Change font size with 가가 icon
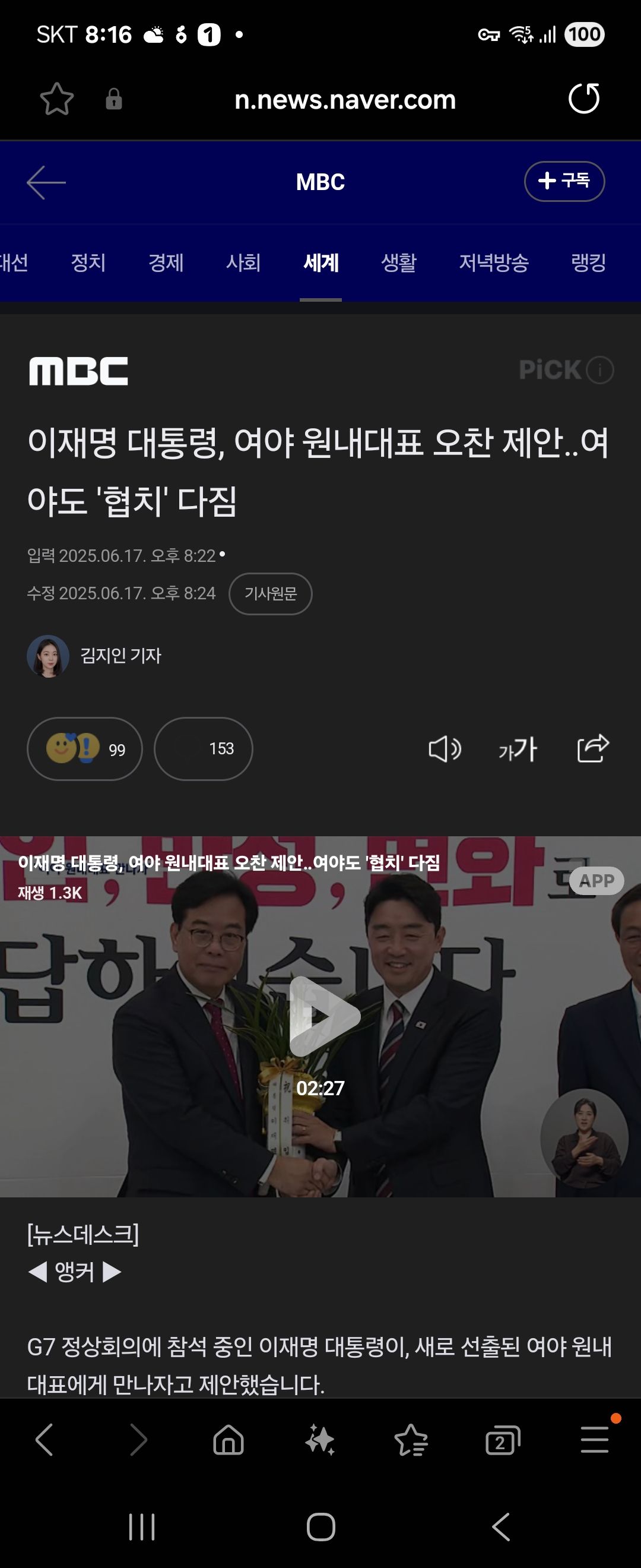The width and height of the screenshot is (641, 1568). (518, 749)
